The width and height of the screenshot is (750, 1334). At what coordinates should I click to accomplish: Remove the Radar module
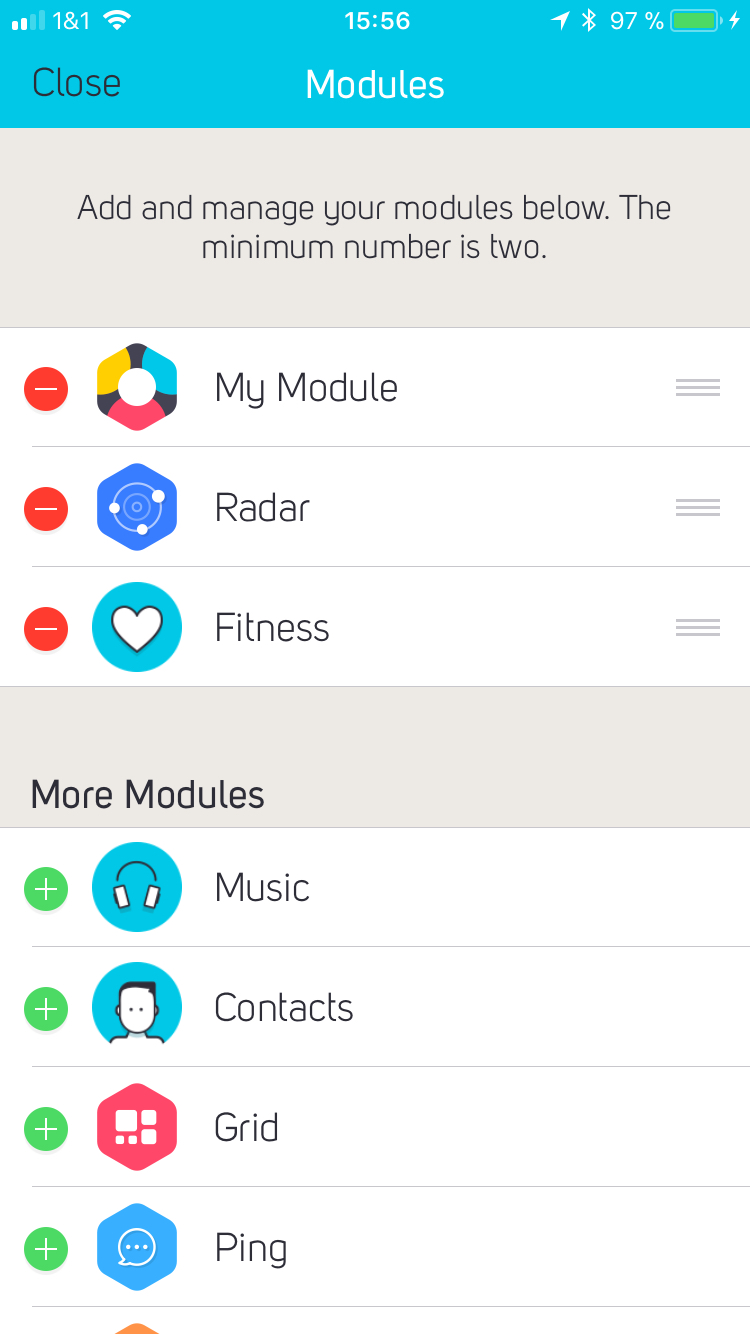(46, 508)
